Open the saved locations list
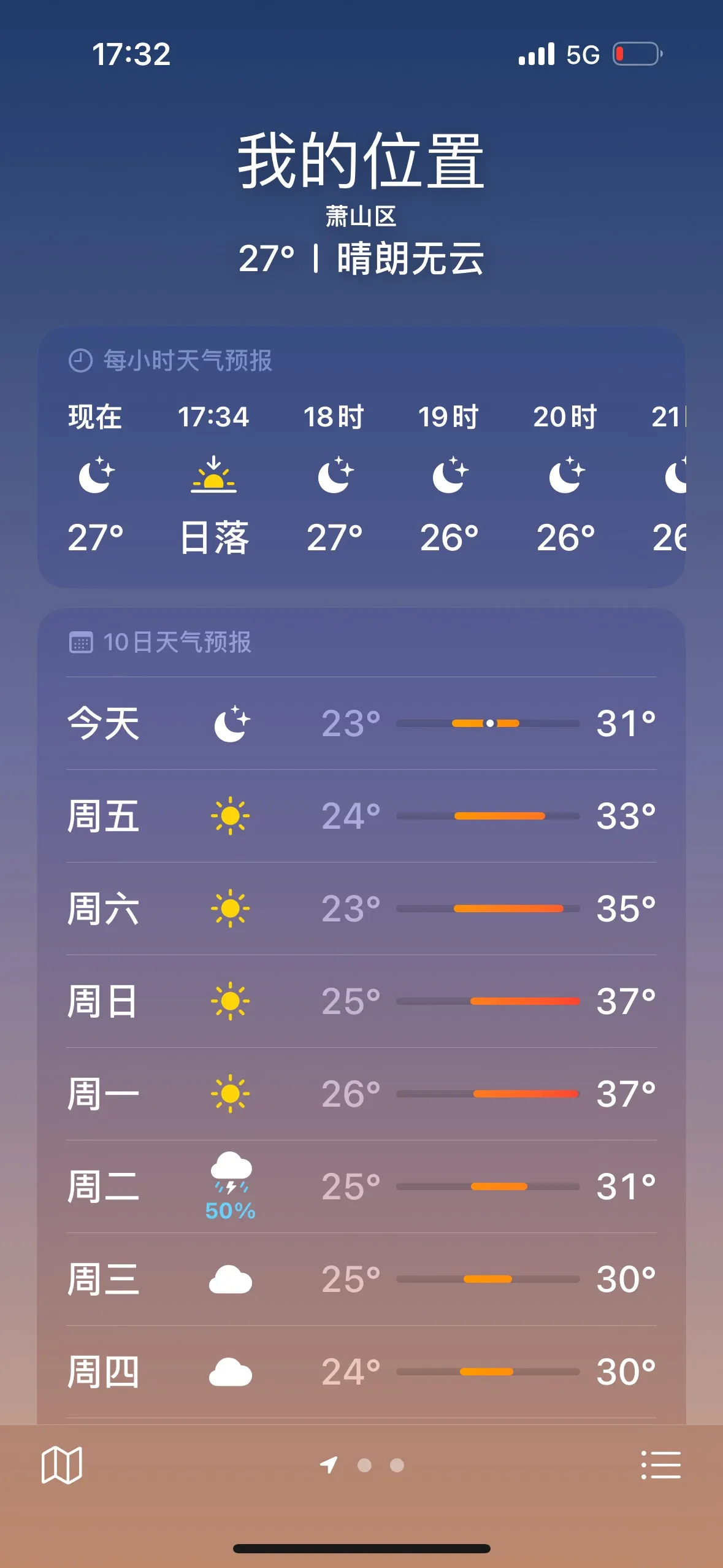This screenshot has width=723, height=1568. (x=660, y=1465)
